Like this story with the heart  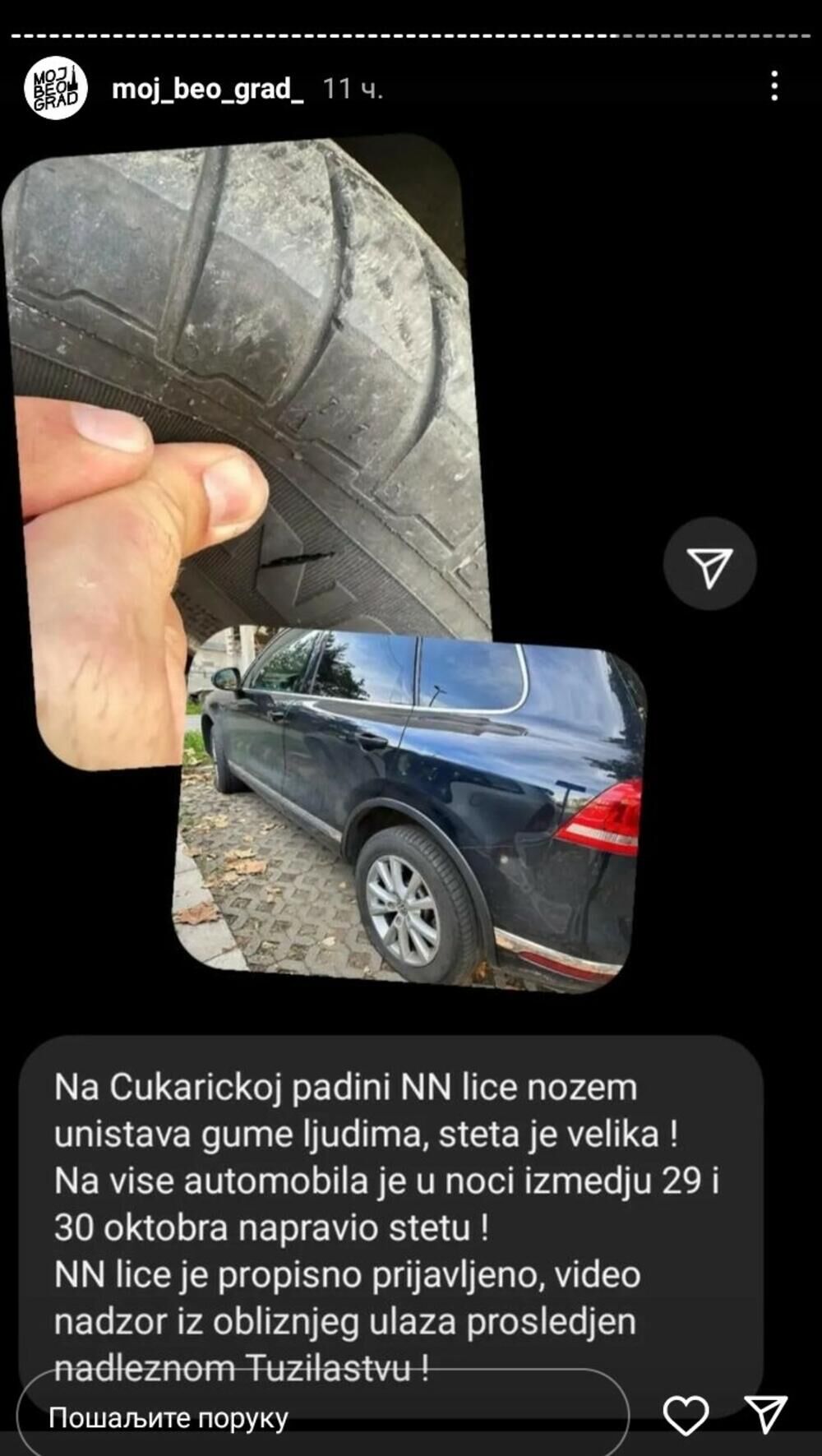[x=686, y=1415]
